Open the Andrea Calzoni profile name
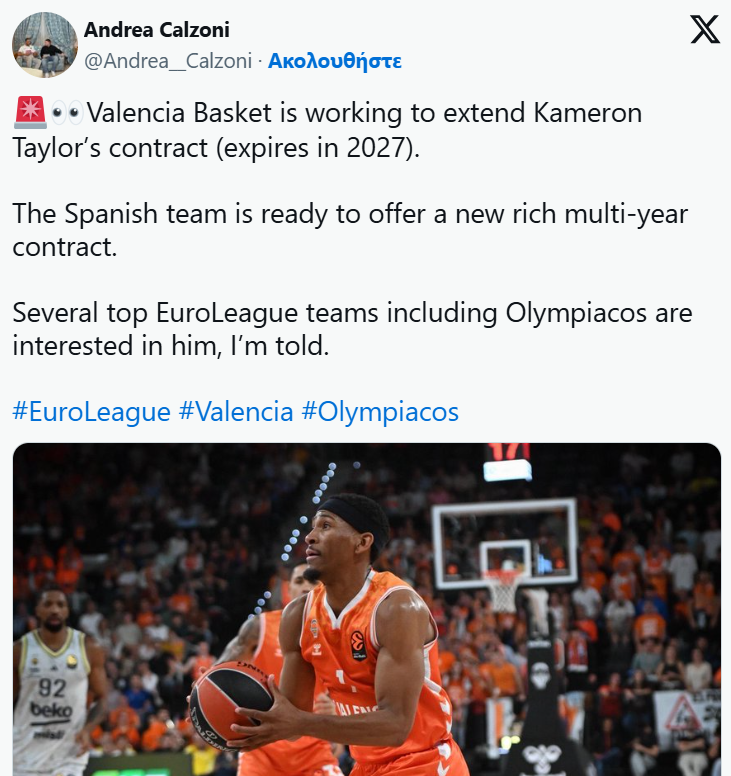 pyautogui.click(x=157, y=30)
